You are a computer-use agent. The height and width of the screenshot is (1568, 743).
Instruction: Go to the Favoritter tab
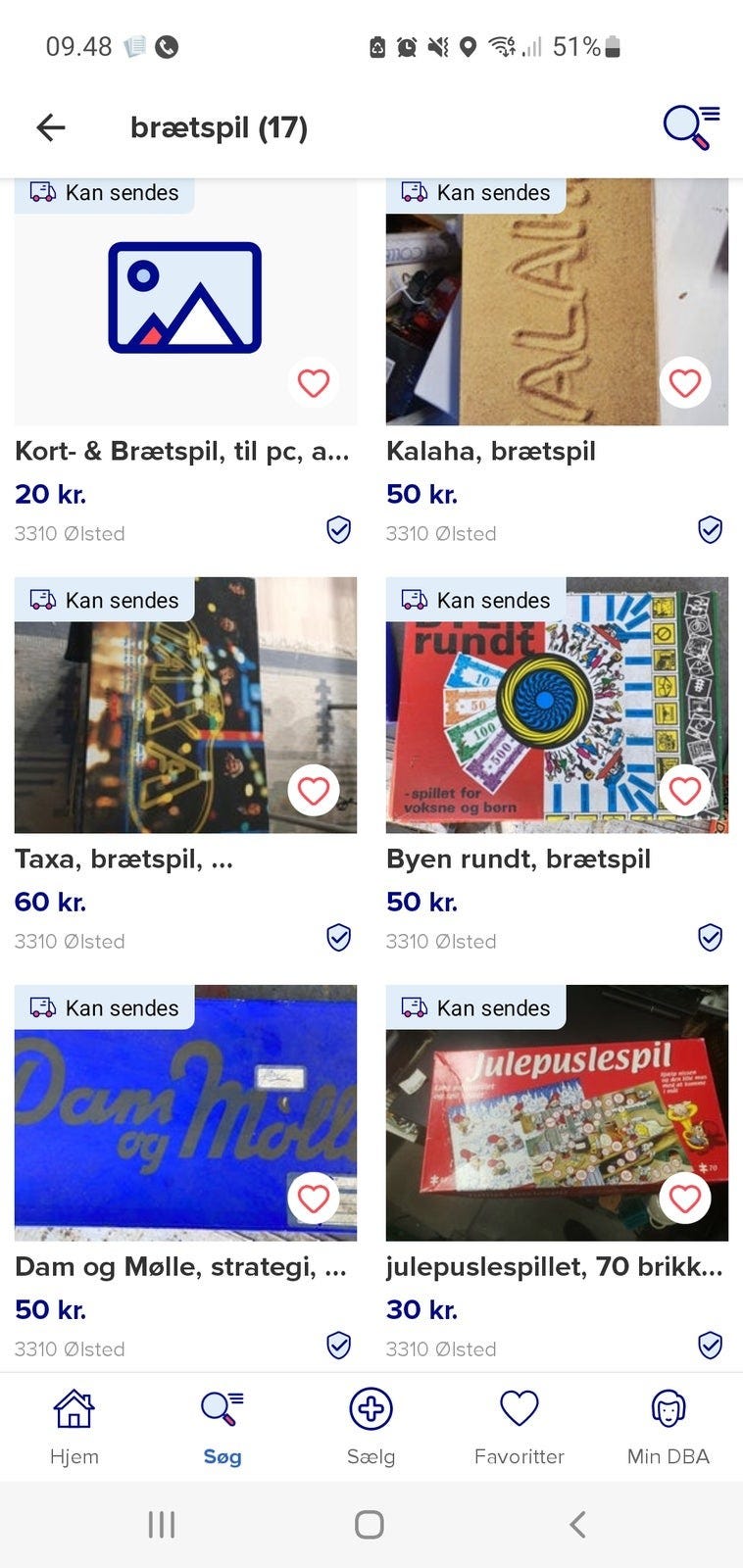click(519, 1427)
